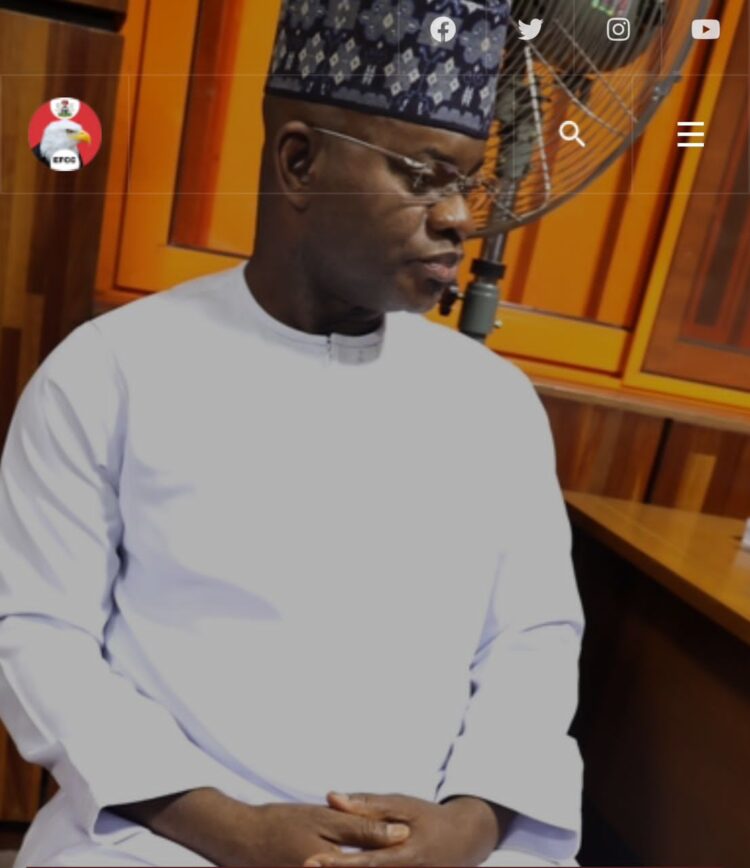This screenshot has height=868, width=750.
Task: Open the Twitter profile link
Action: click(530, 30)
